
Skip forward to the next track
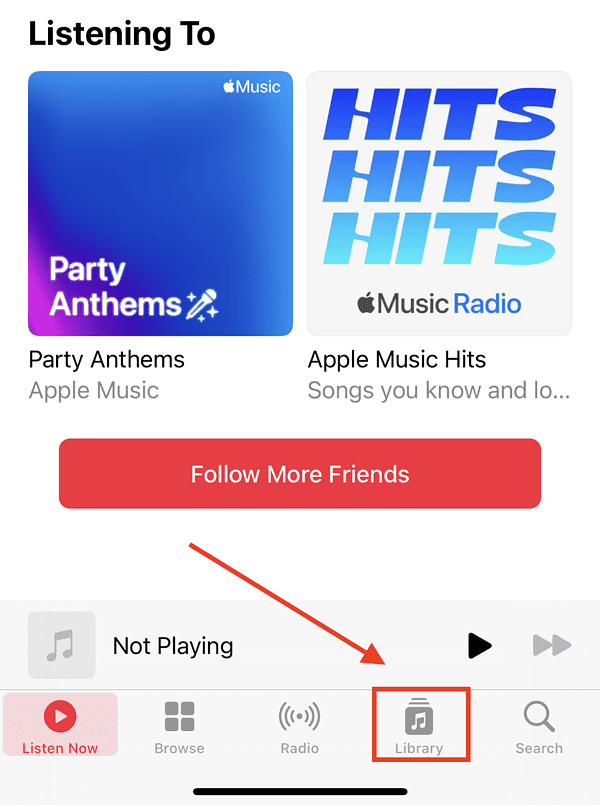pyautogui.click(x=551, y=646)
